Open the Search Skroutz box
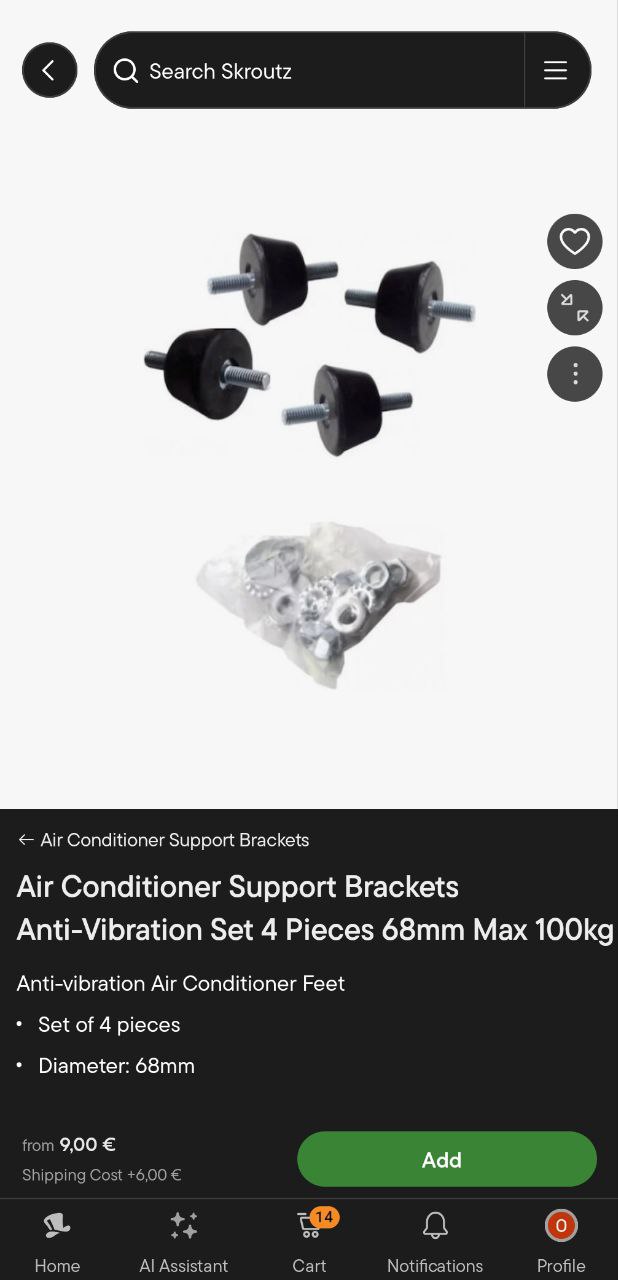 [310, 71]
